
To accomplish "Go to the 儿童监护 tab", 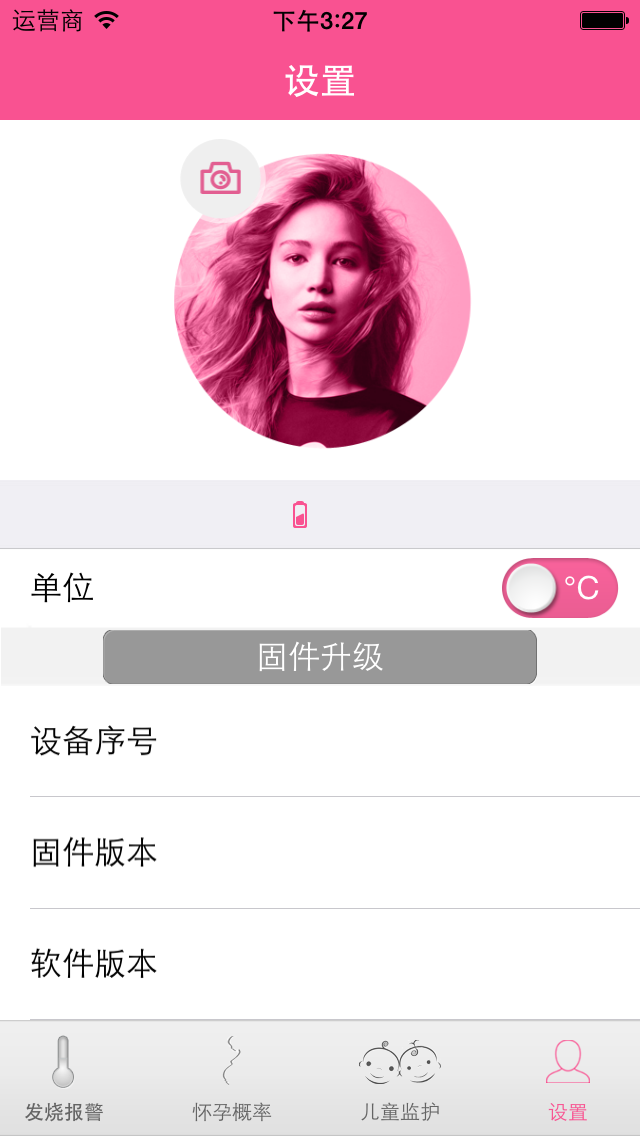I will click(400, 1078).
